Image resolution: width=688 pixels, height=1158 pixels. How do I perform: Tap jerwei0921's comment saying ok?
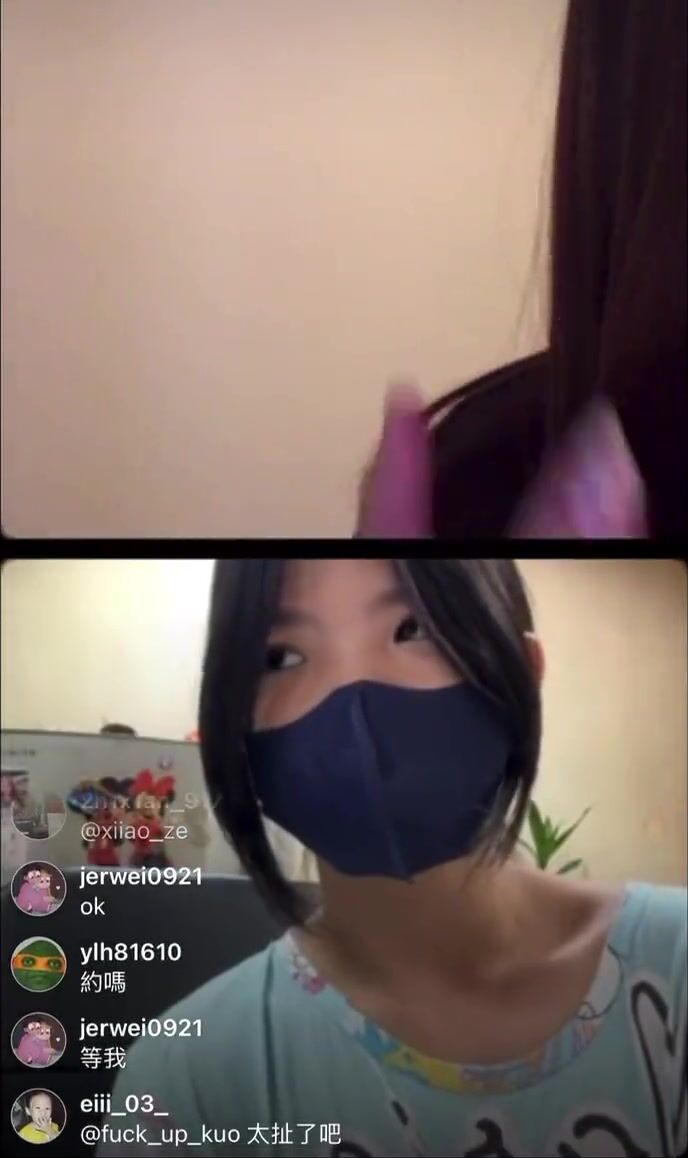92,906
